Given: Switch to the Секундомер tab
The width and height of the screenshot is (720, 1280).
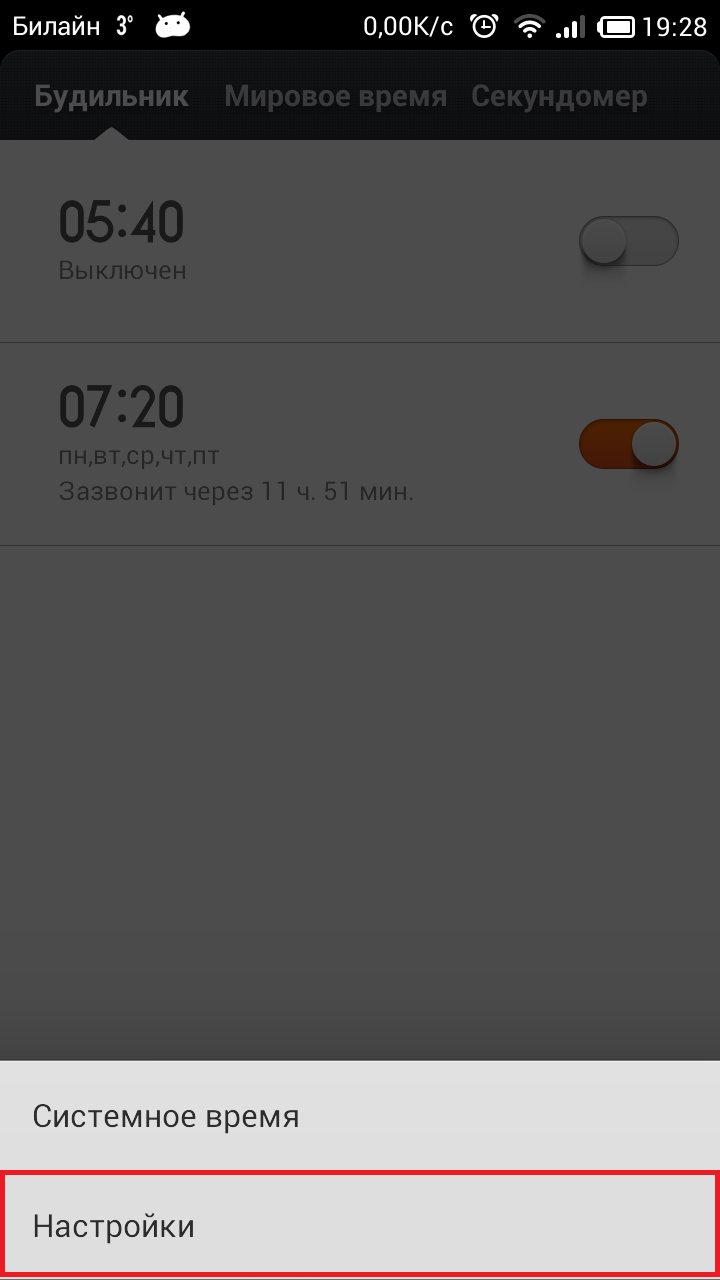Looking at the screenshot, I should [559, 96].
